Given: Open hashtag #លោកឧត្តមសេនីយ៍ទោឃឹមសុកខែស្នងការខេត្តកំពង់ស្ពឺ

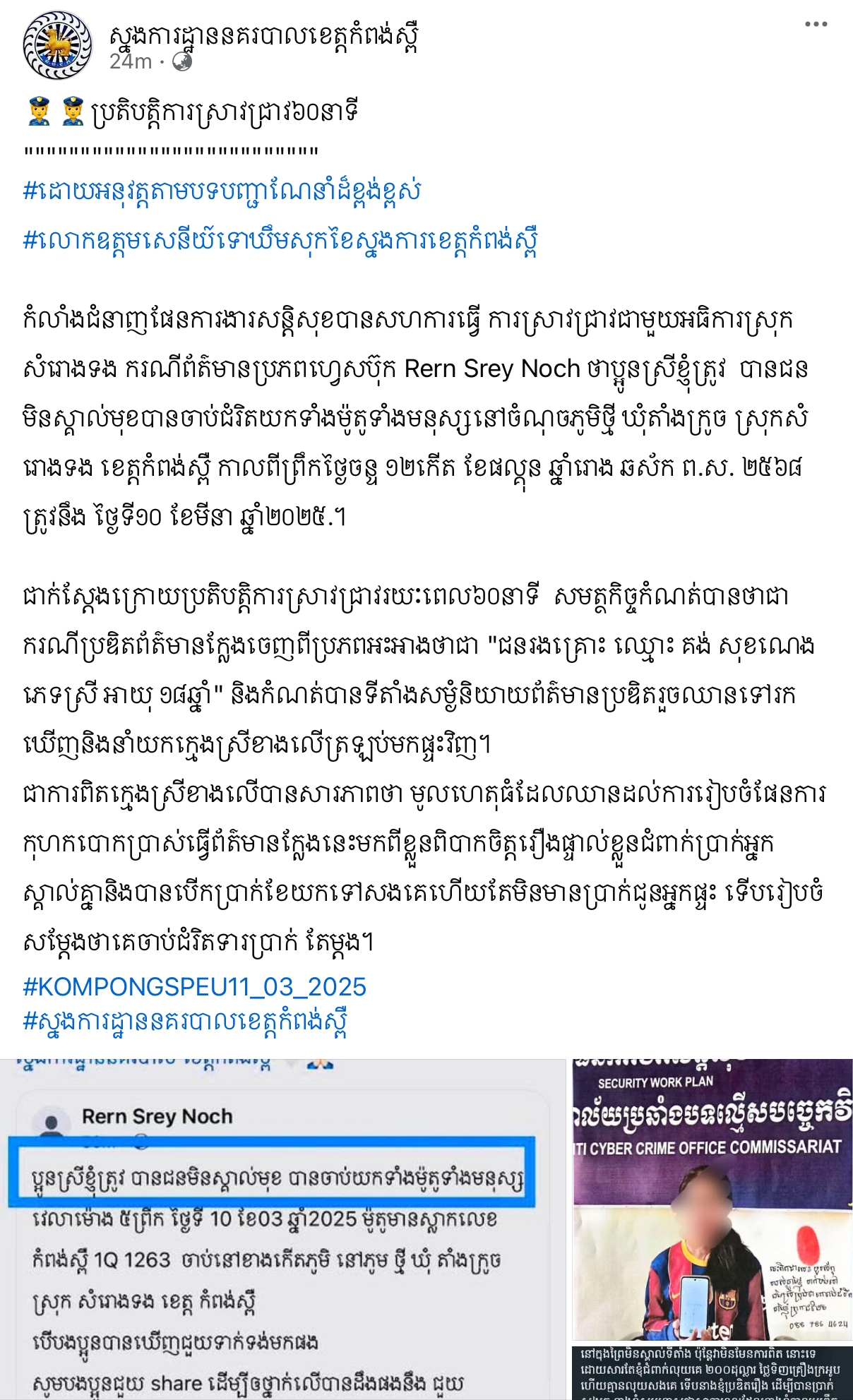Looking at the screenshot, I should coord(280,240).
